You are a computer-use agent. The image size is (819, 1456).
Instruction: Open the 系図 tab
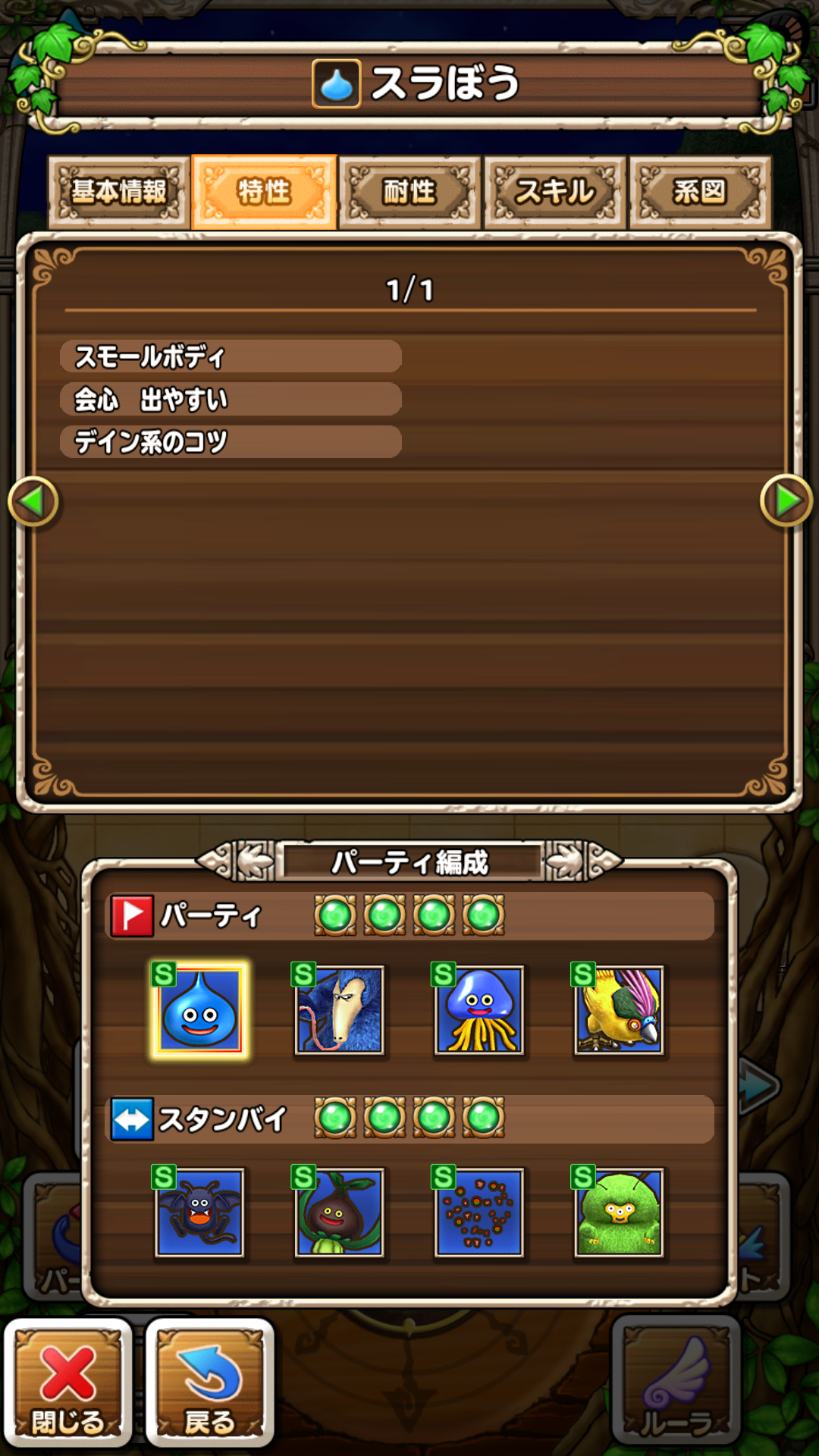(700, 192)
